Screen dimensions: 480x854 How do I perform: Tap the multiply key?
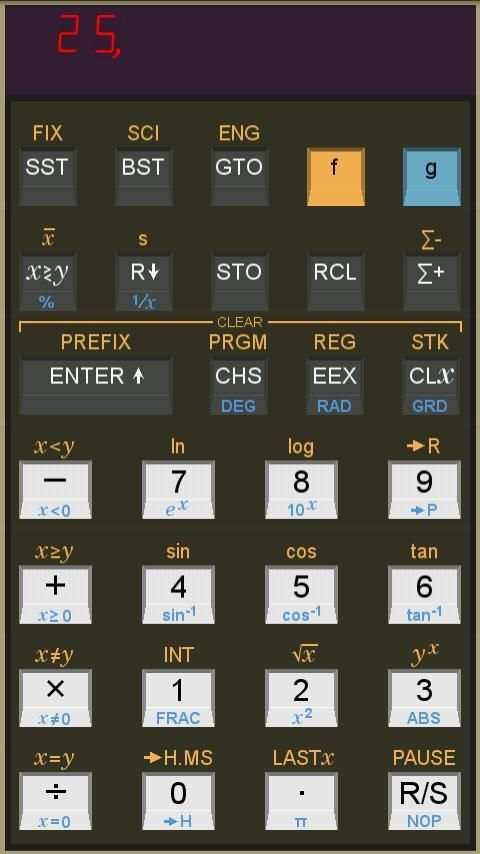coord(55,698)
